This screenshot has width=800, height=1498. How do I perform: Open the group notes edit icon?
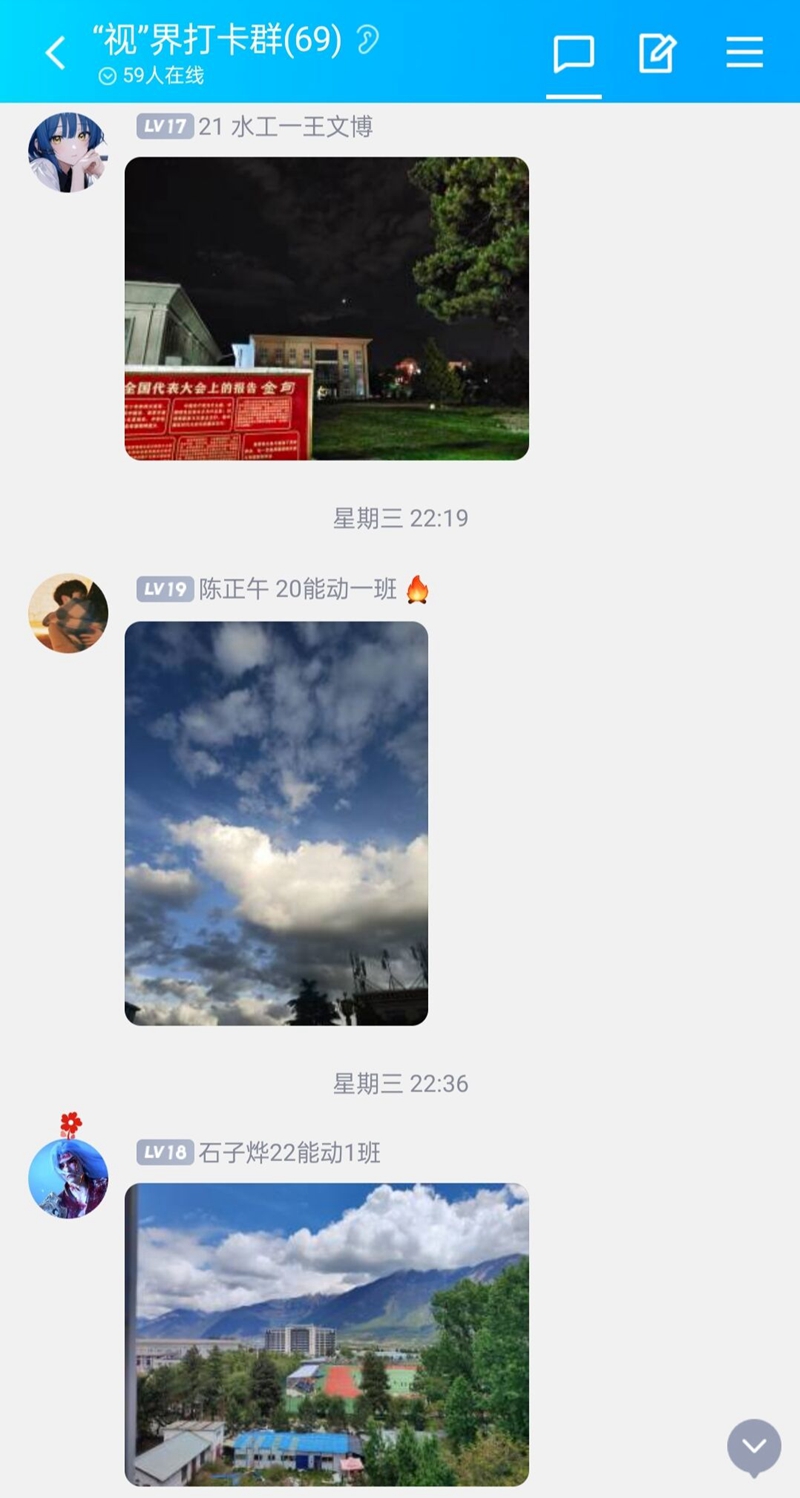click(x=658, y=54)
